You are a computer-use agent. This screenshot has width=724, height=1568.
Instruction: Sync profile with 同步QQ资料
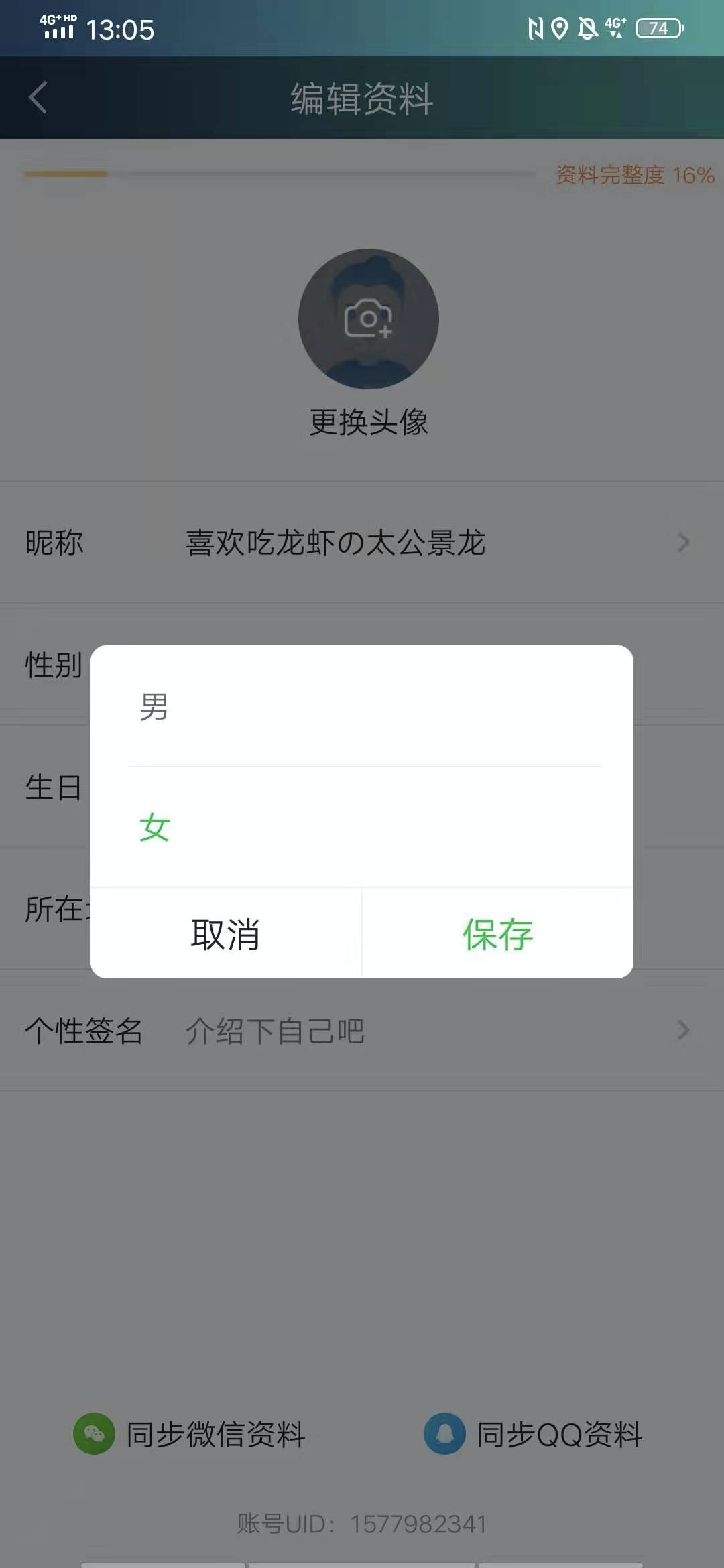(533, 1434)
